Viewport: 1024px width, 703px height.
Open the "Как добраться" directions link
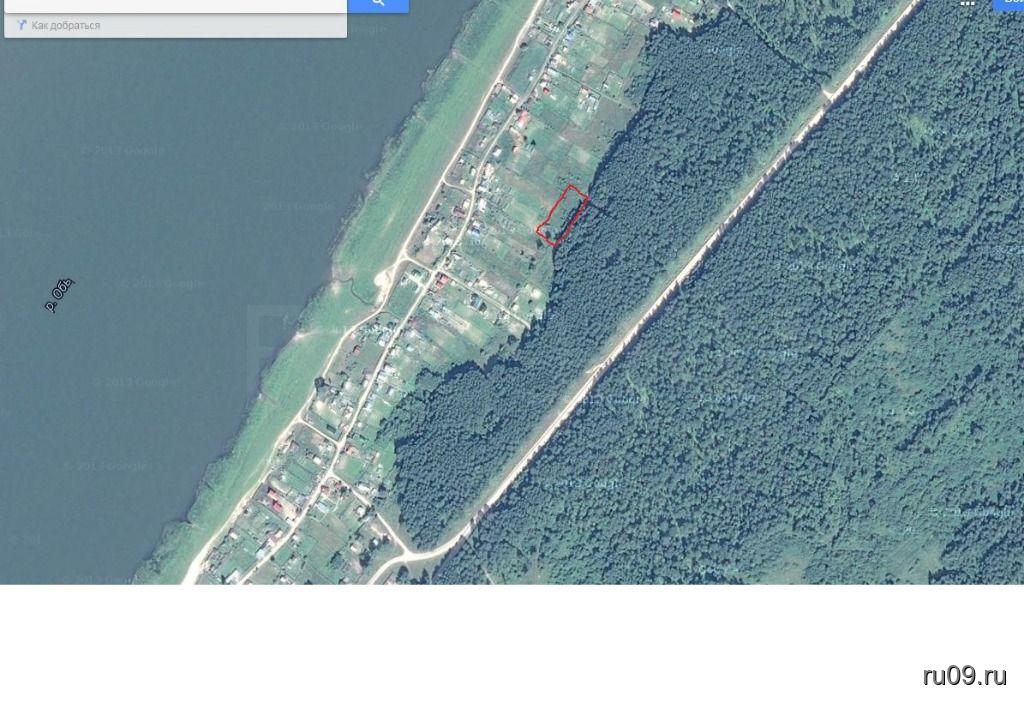coord(66,25)
